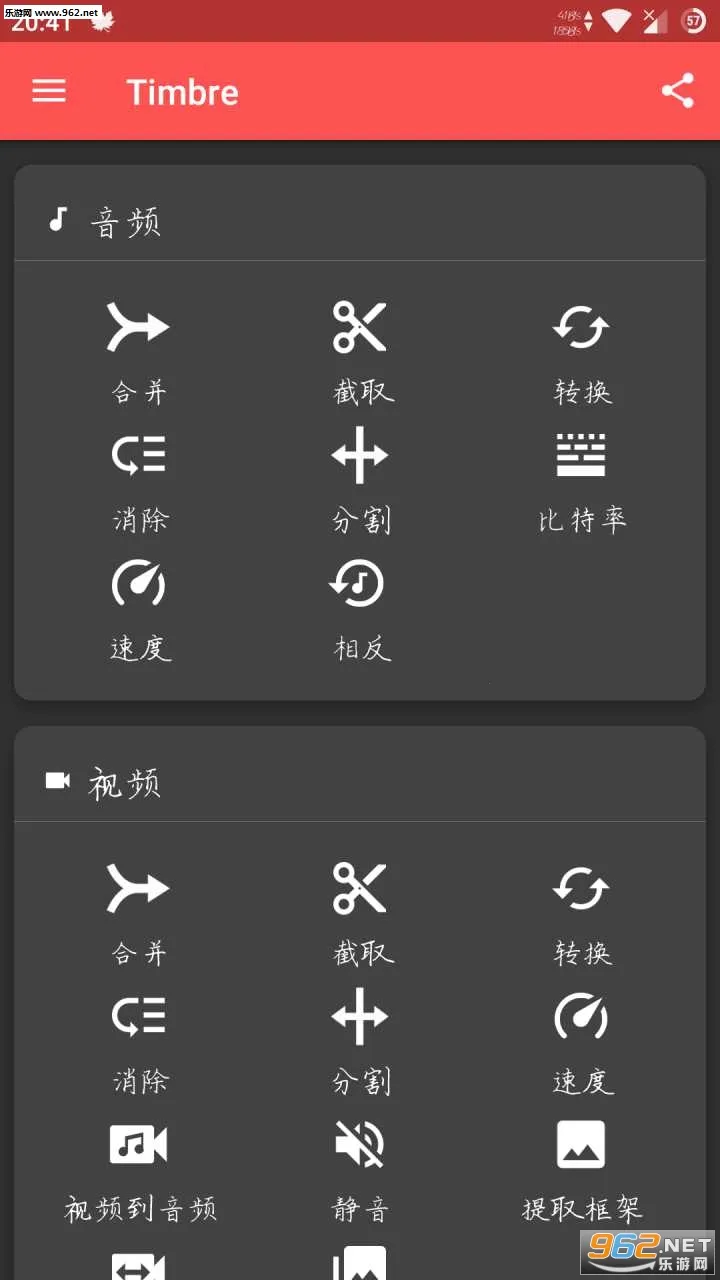This screenshot has height=1280, width=720.
Task: Open the navigation drawer menu
Action: (x=48, y=91)
